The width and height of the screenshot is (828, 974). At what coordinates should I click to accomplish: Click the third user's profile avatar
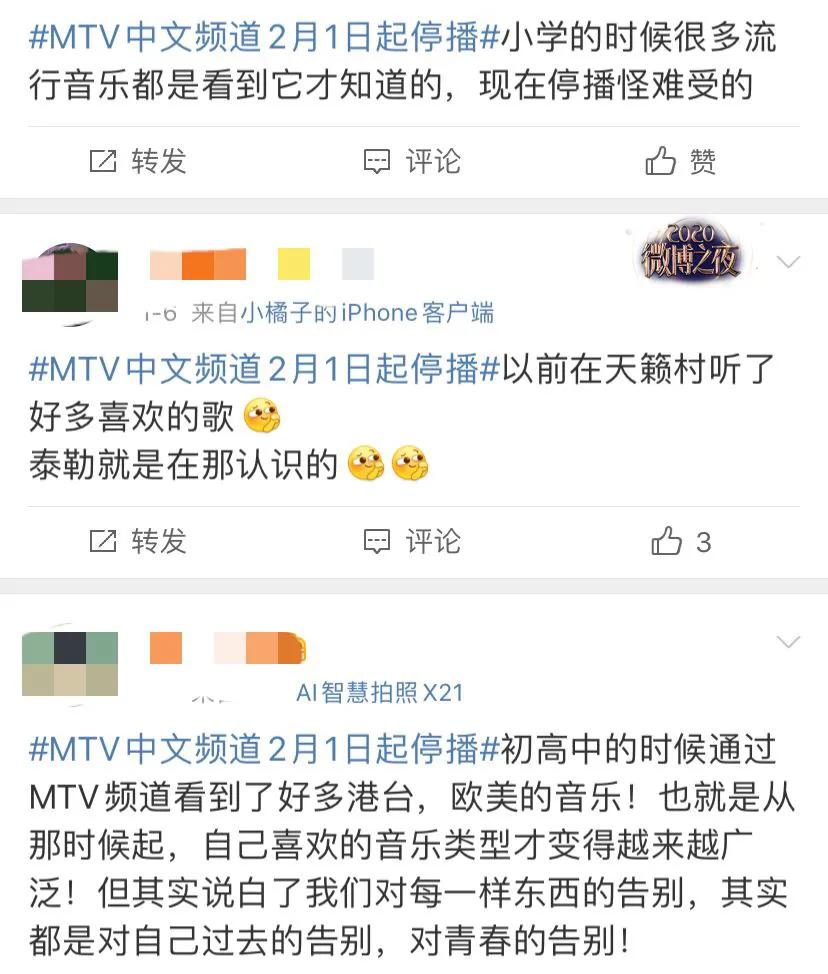68,662
